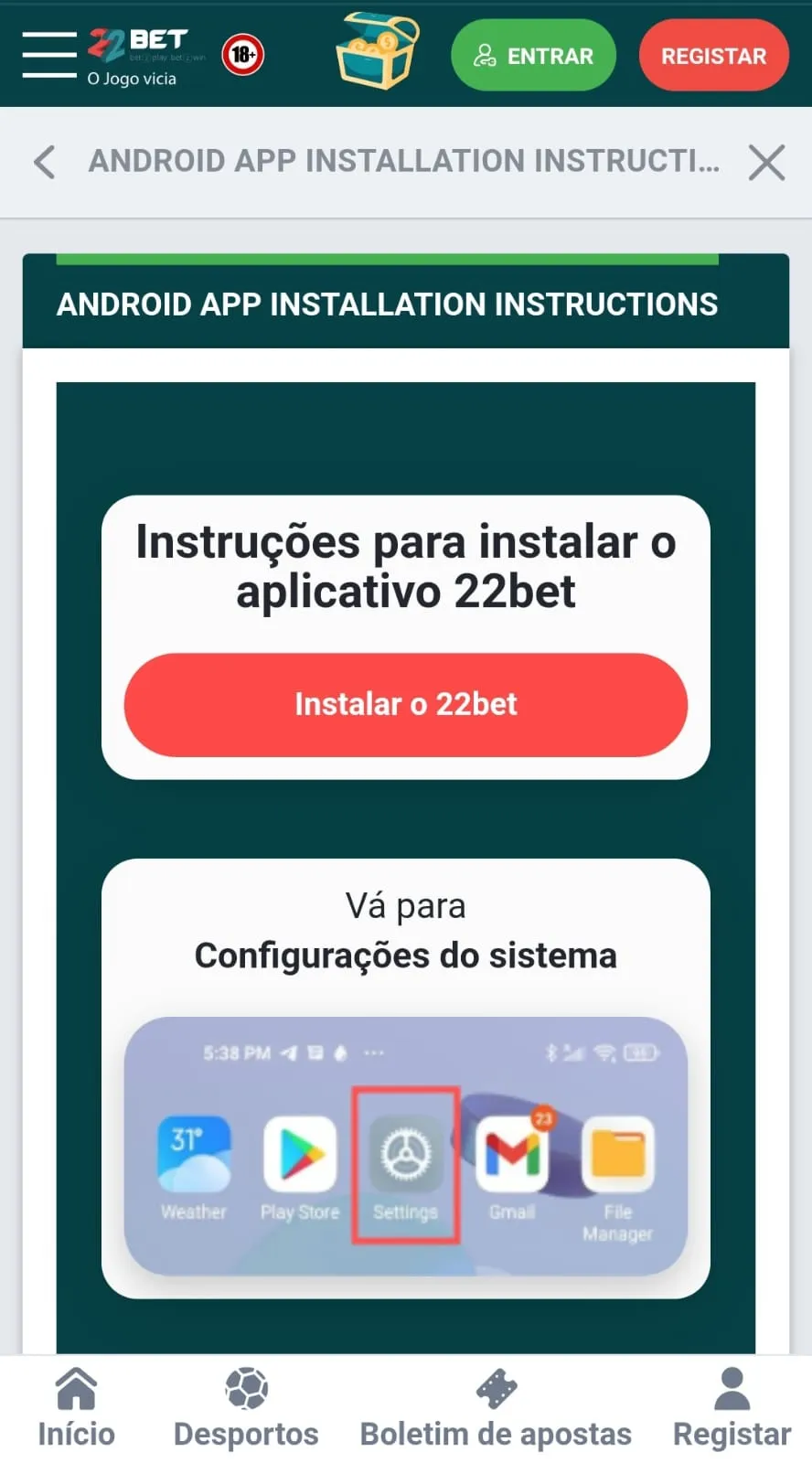Select Boletim de apostas in the bottom menu
The image size is (812, 1463).
tap(497, 1408)
